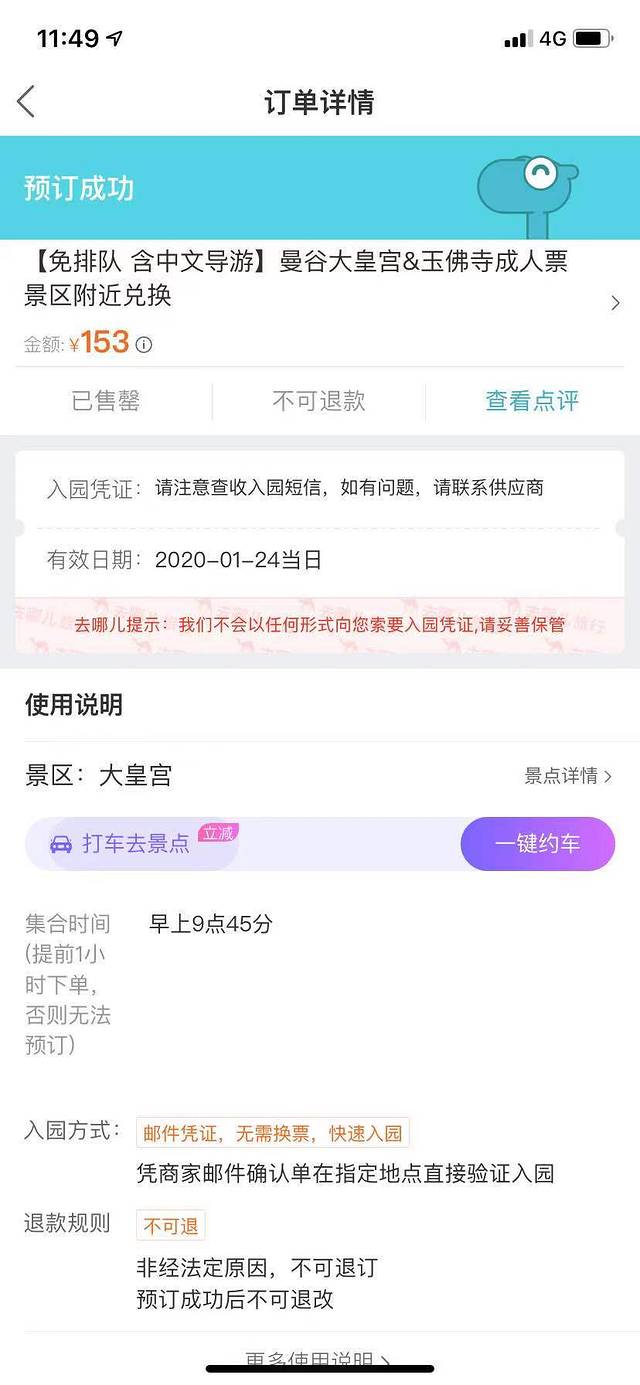Show price details info icon
The height and width of the screenshot is (1385, 640).
(144, 345)
